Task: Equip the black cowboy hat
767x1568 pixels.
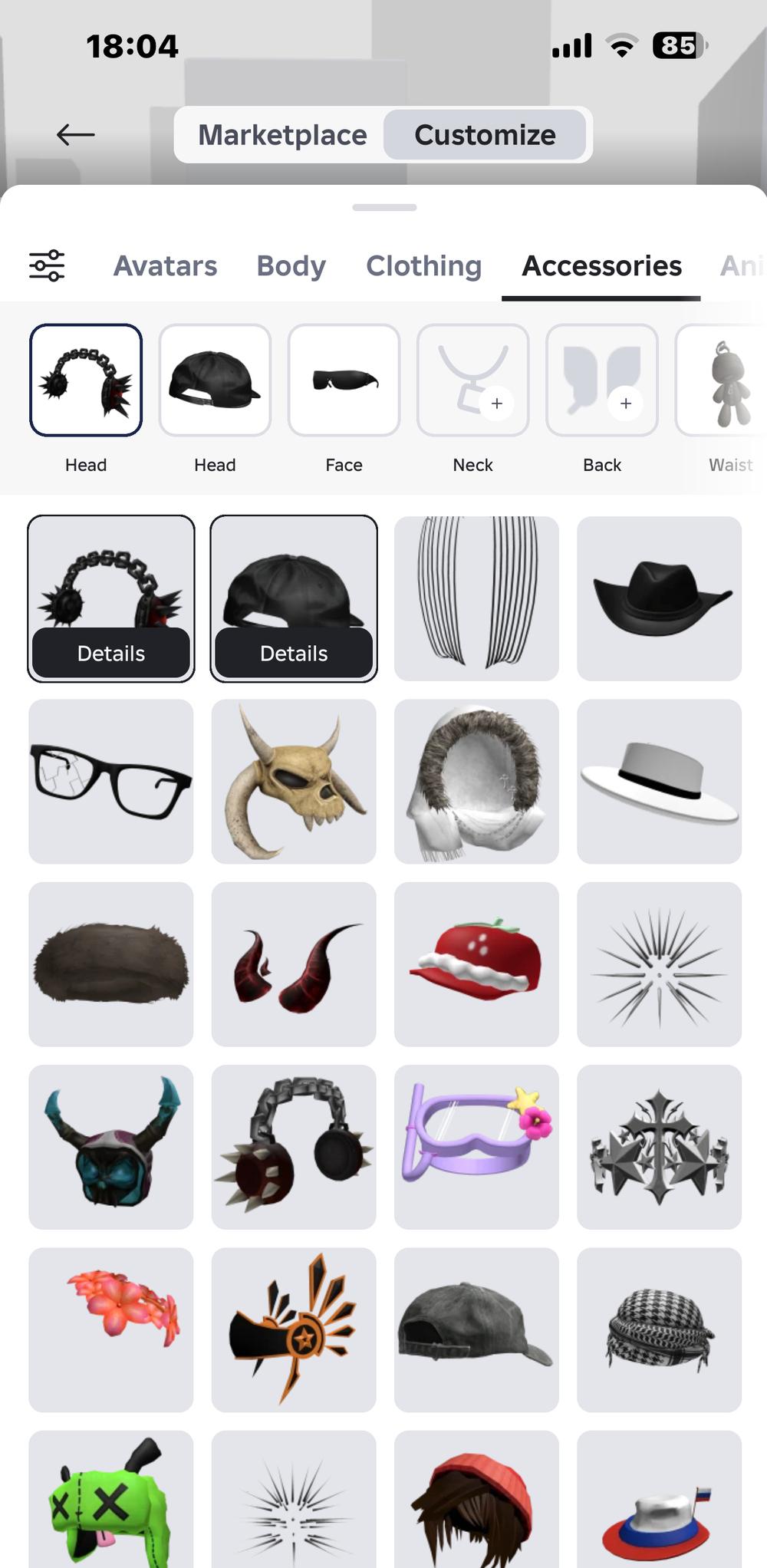Action: click(x=659, y=598)
